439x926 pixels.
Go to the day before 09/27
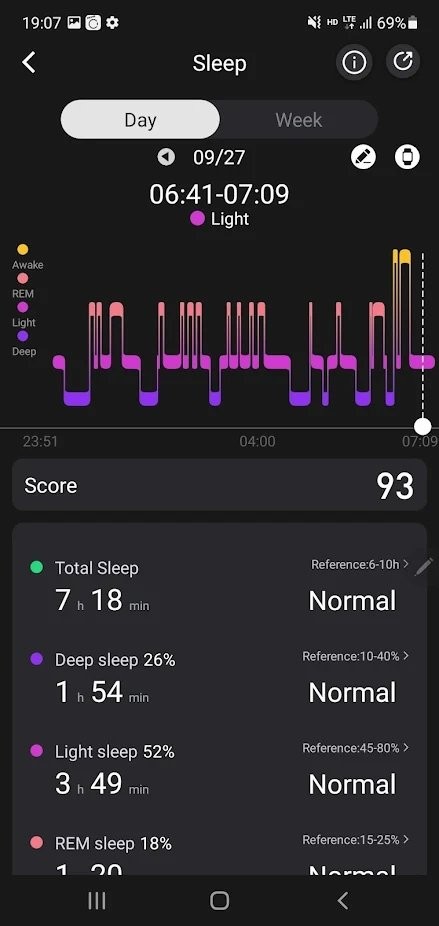click(166, 157)
